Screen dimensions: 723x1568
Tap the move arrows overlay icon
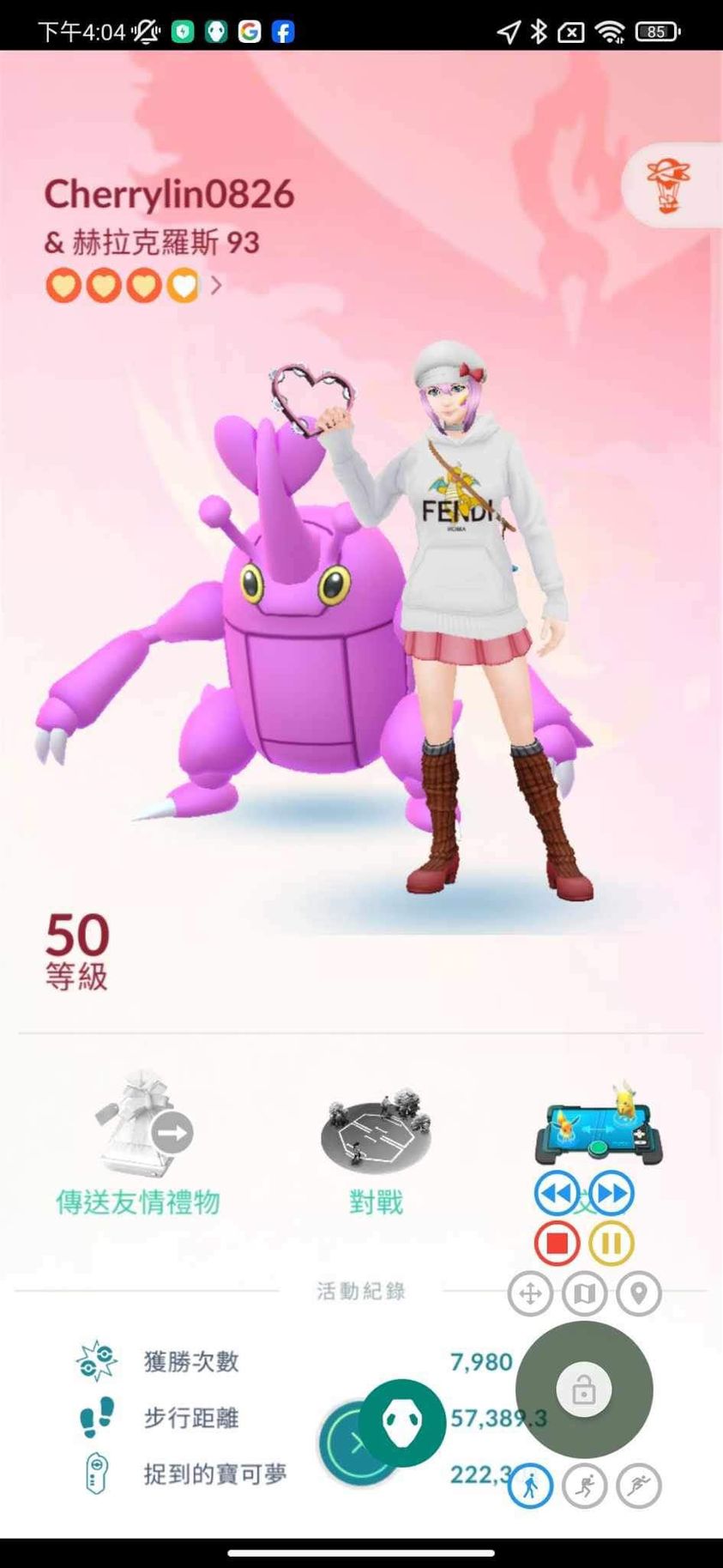(530, 1293)
